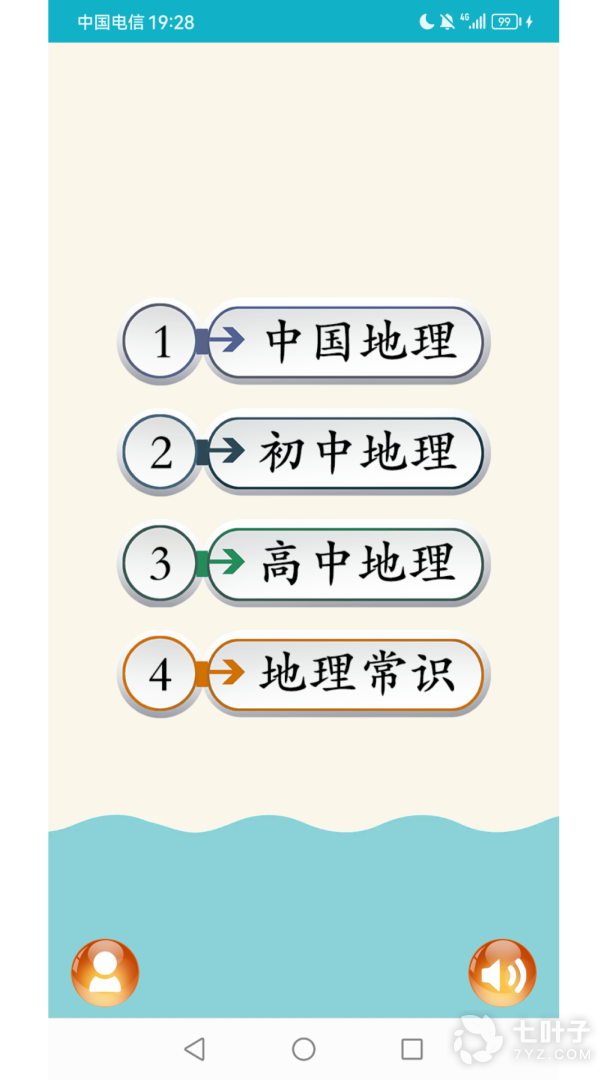Screen dimensions: 607x1080
Task: Open the user profile icon
Action: 105,972
